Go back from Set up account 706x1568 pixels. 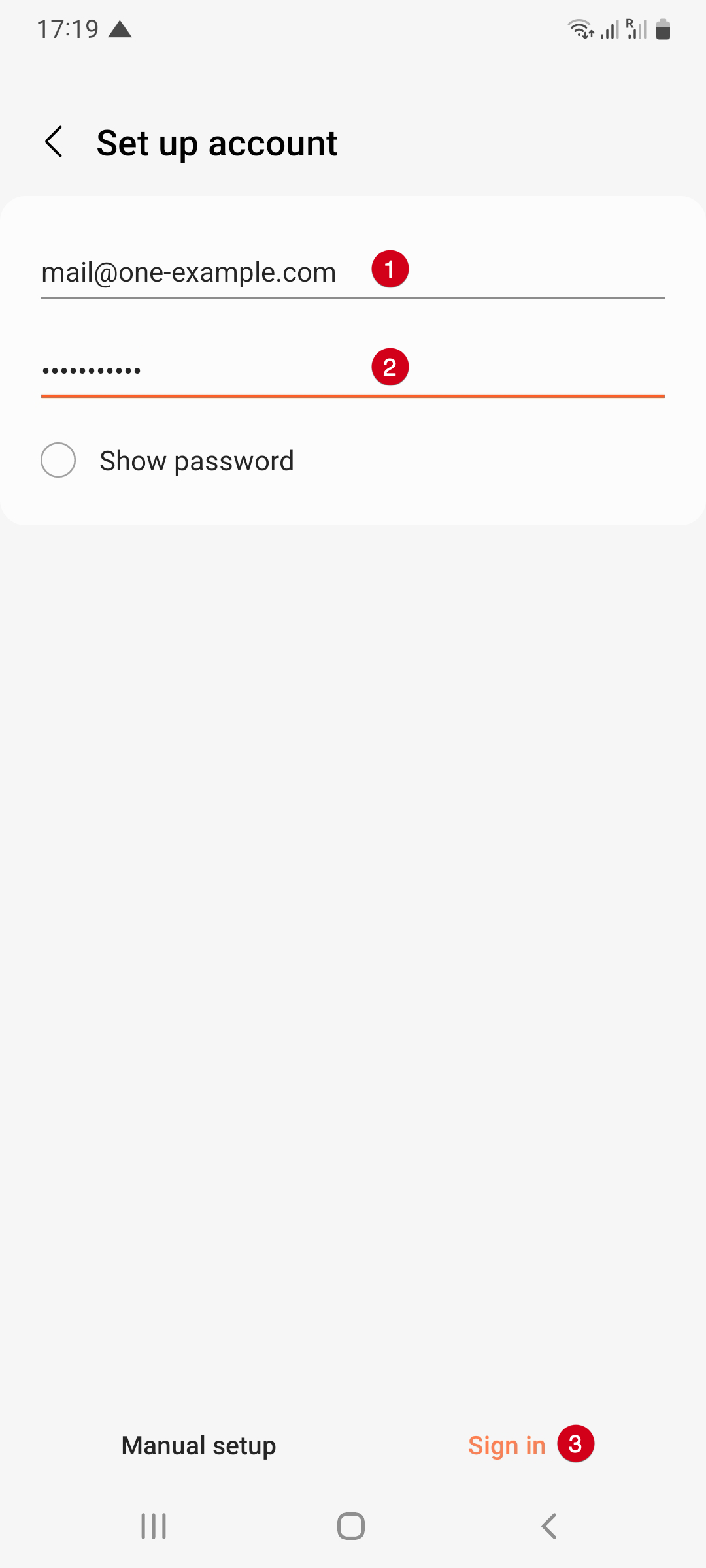coord(54,142)
